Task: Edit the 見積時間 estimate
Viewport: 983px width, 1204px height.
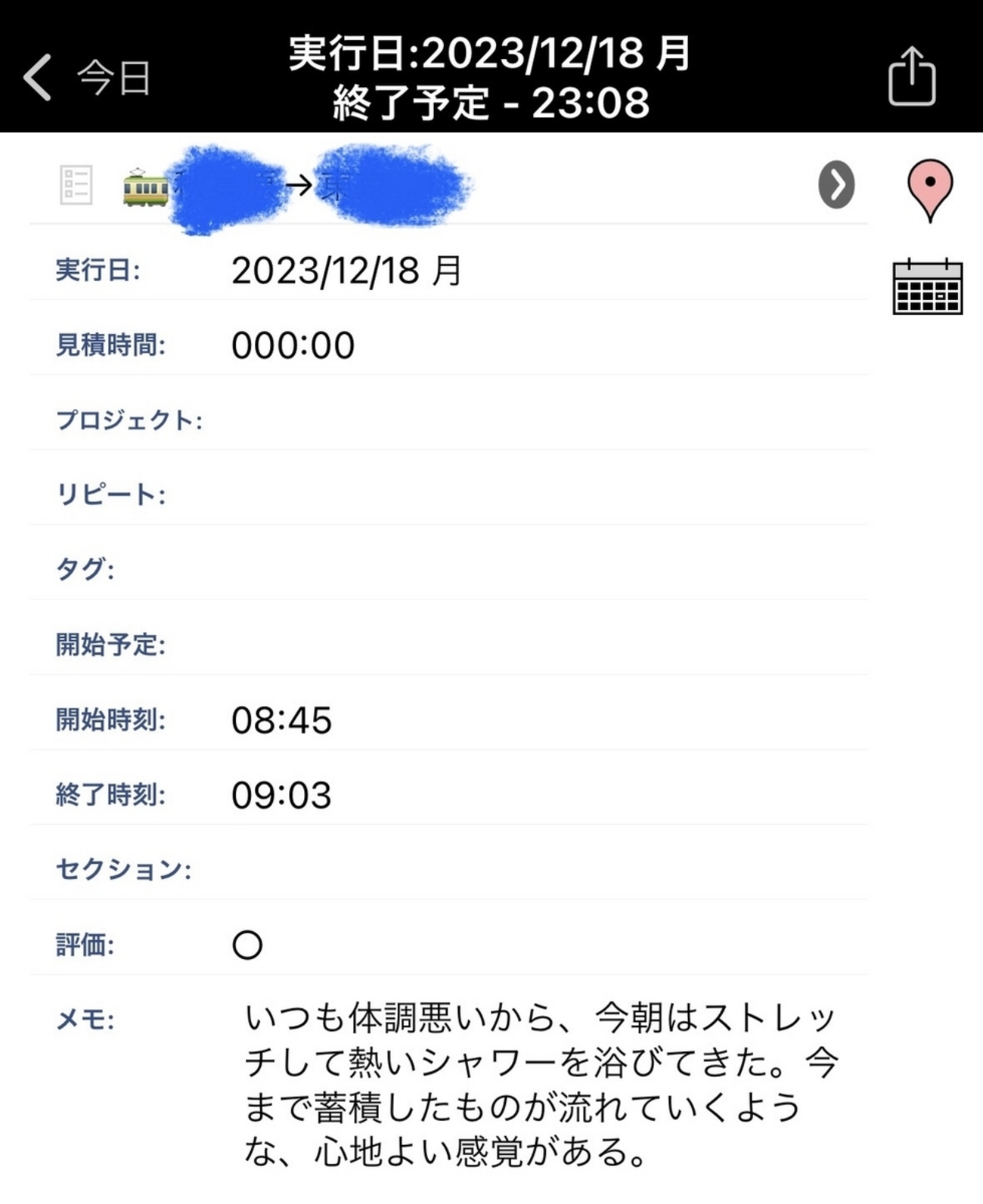Action: click(293, 345)
